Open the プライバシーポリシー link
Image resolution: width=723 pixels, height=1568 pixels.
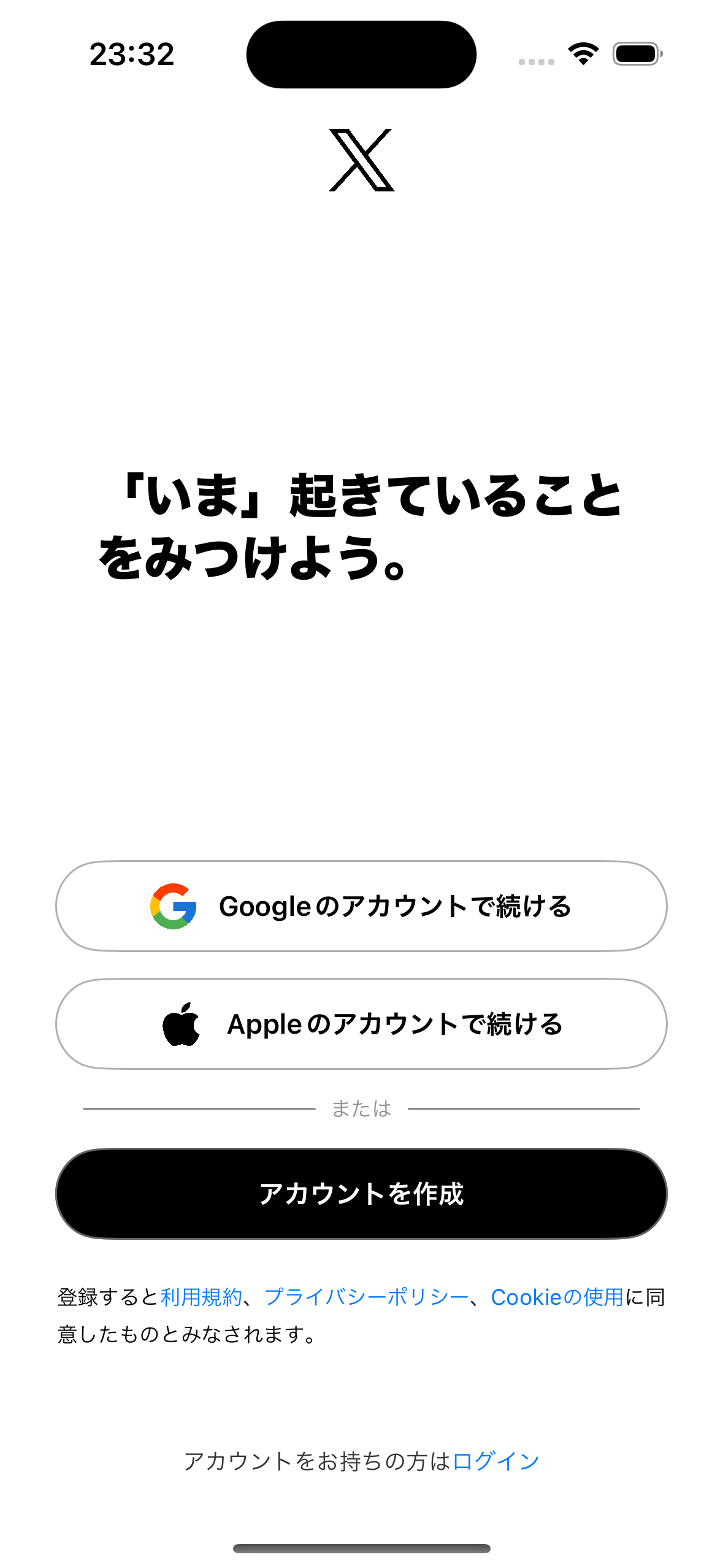[366, 1297]
